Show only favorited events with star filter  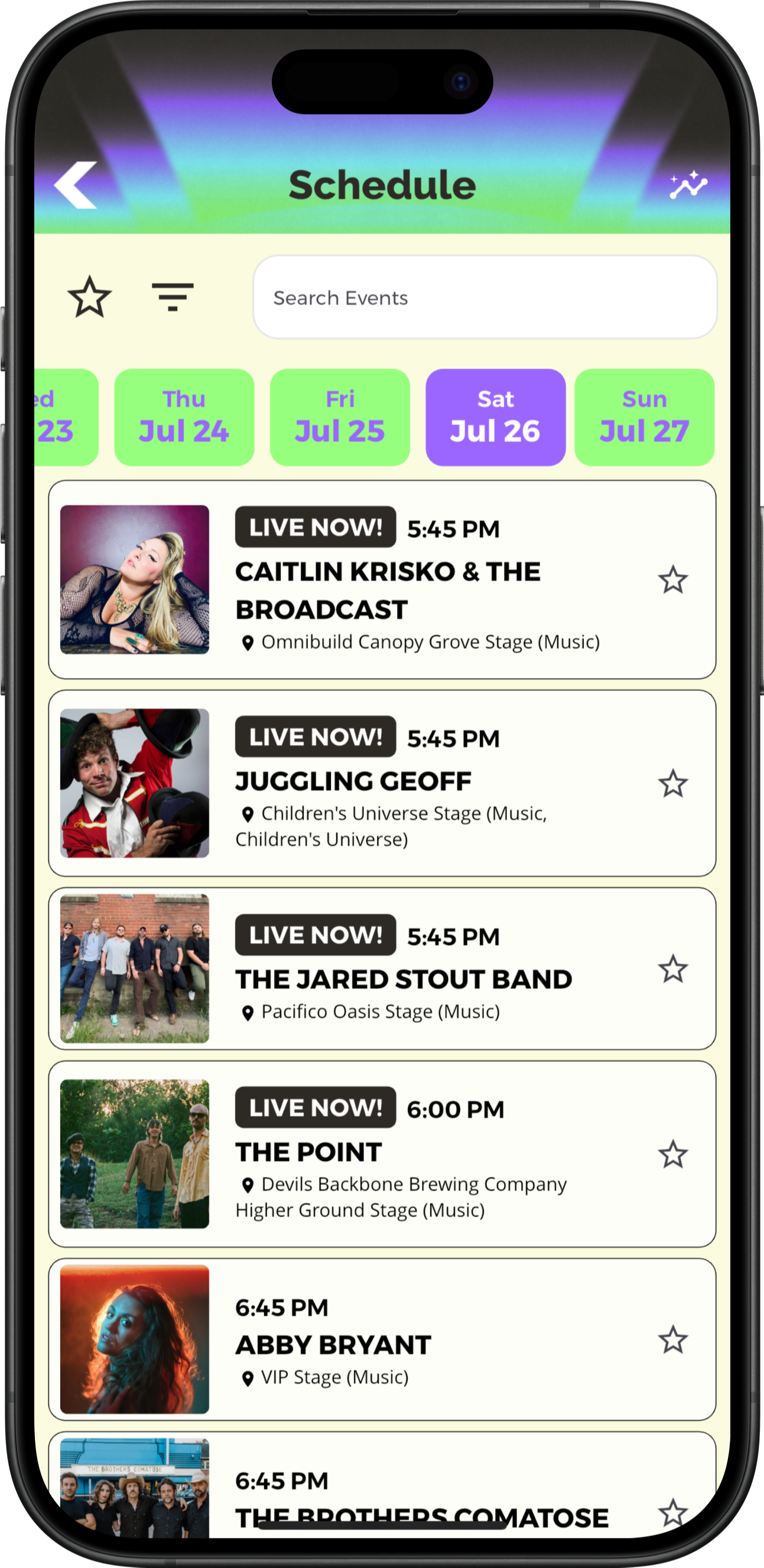tap(89, 297)
